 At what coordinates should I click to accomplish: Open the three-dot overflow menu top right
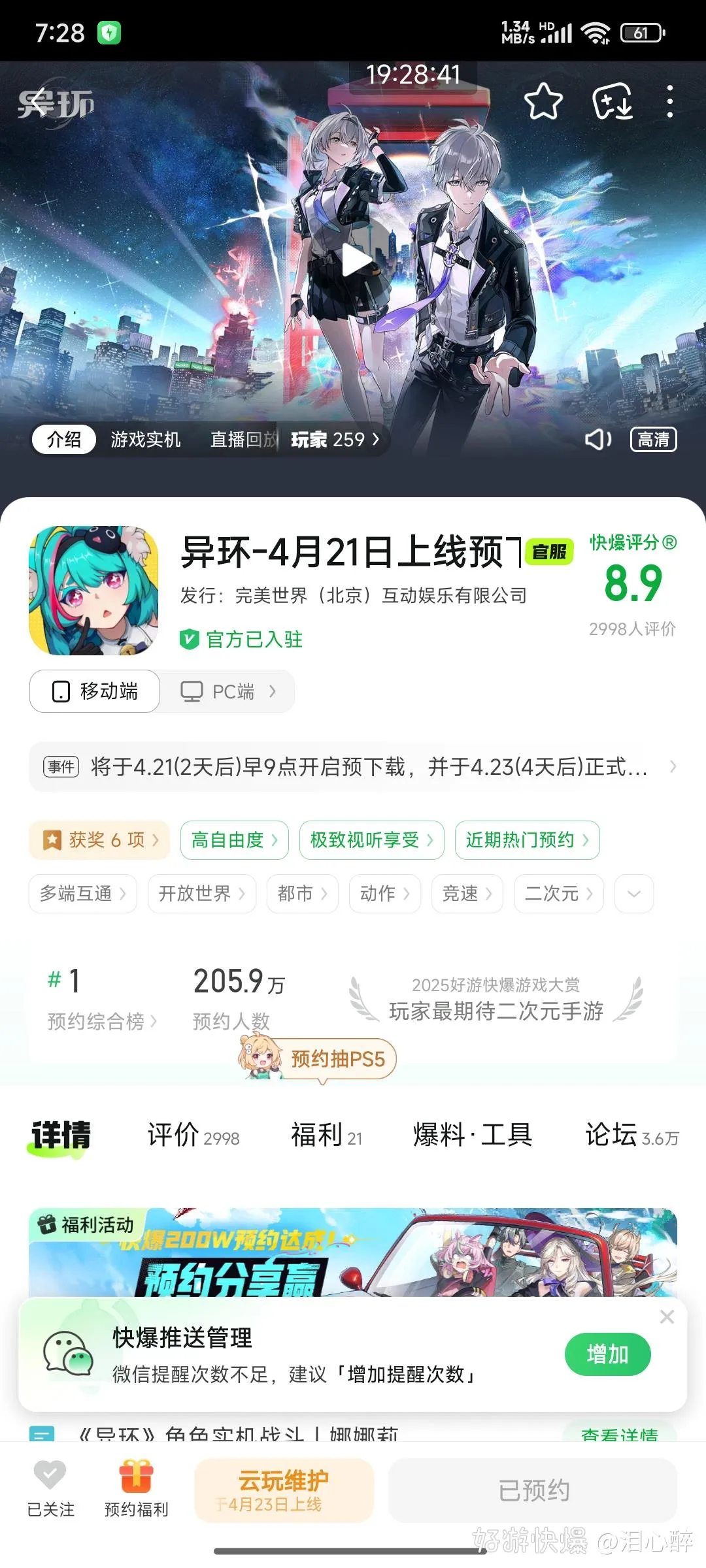669,103
